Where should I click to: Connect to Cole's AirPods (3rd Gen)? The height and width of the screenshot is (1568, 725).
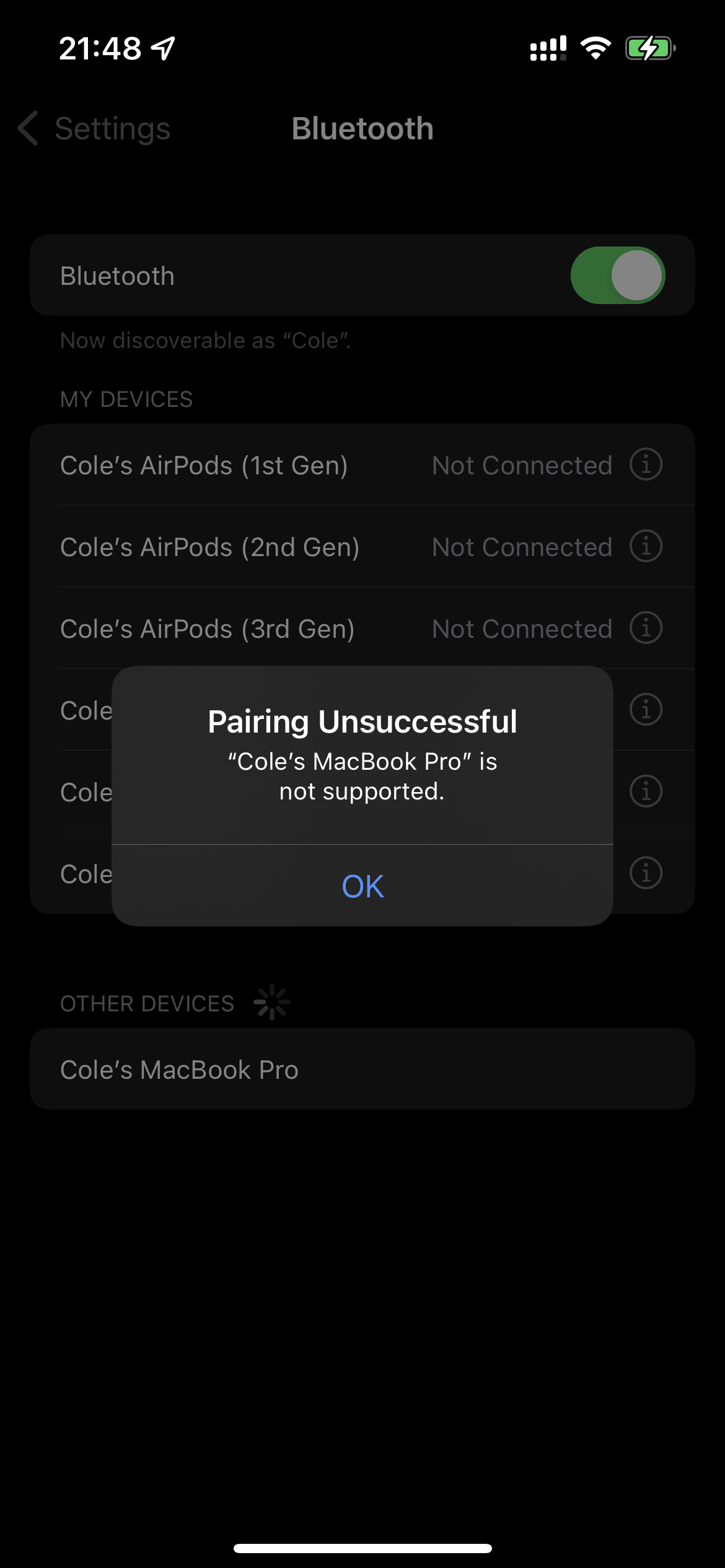coord(208,629)
